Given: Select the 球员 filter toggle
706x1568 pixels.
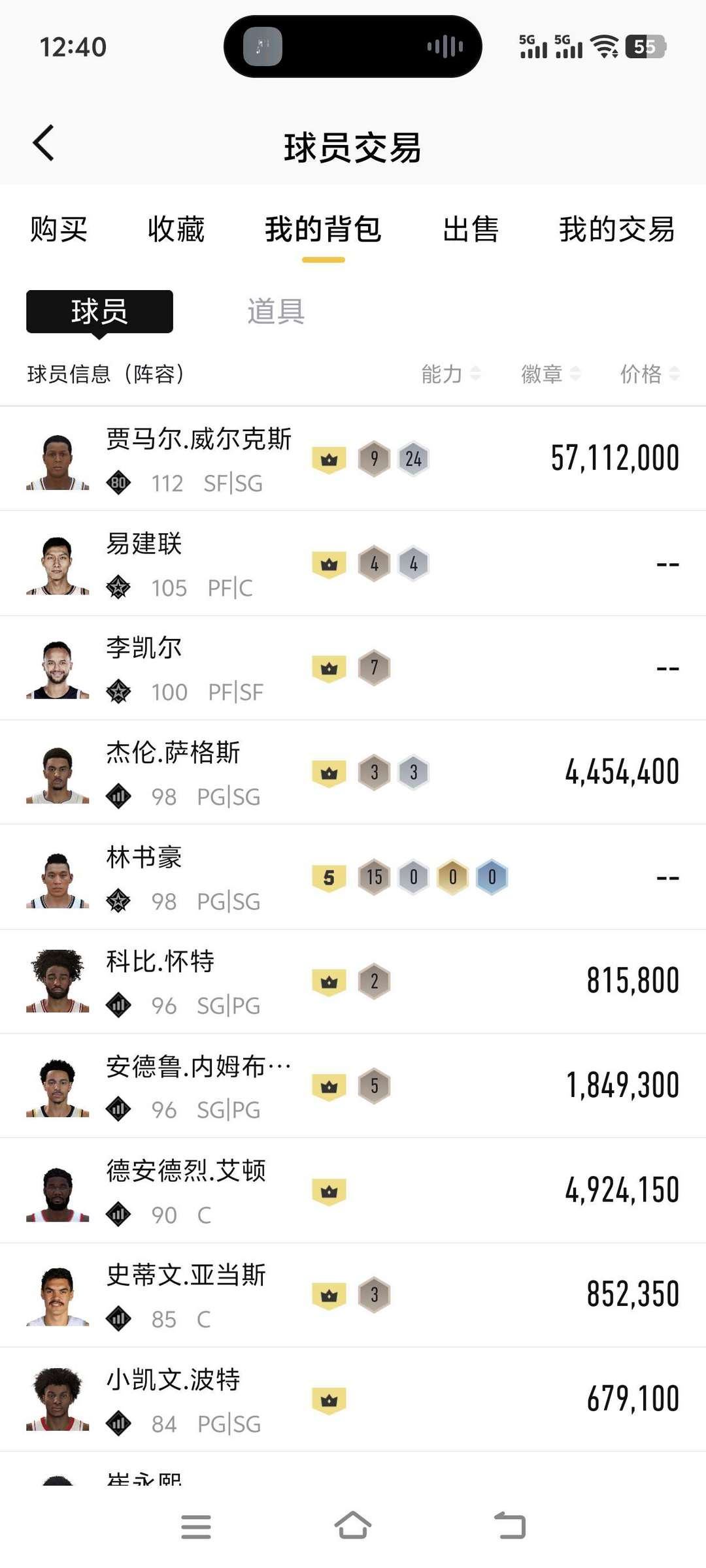Looking at the screenshot, I should tap(99, 312).
